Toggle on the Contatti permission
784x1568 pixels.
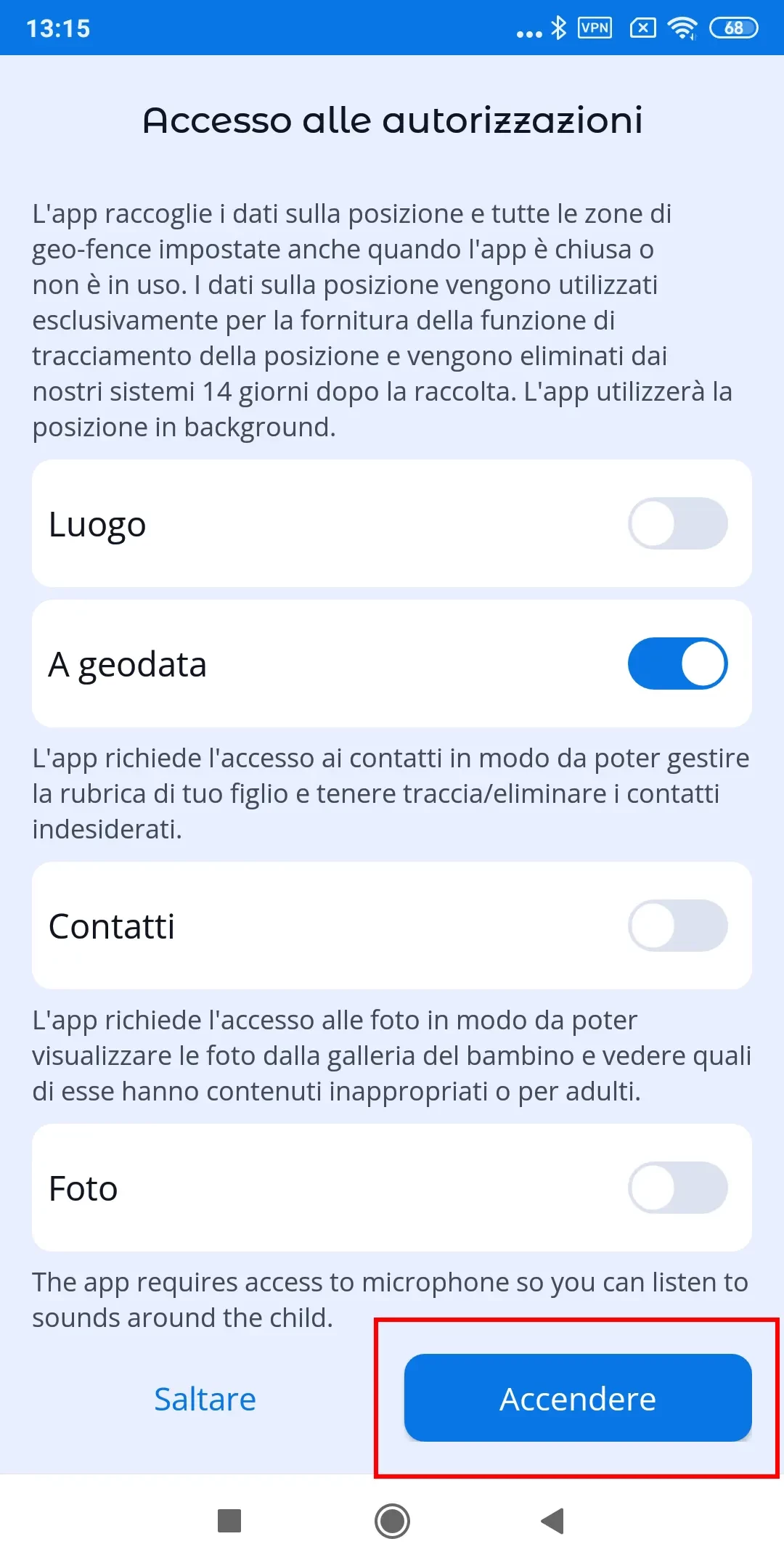(677, 926)
